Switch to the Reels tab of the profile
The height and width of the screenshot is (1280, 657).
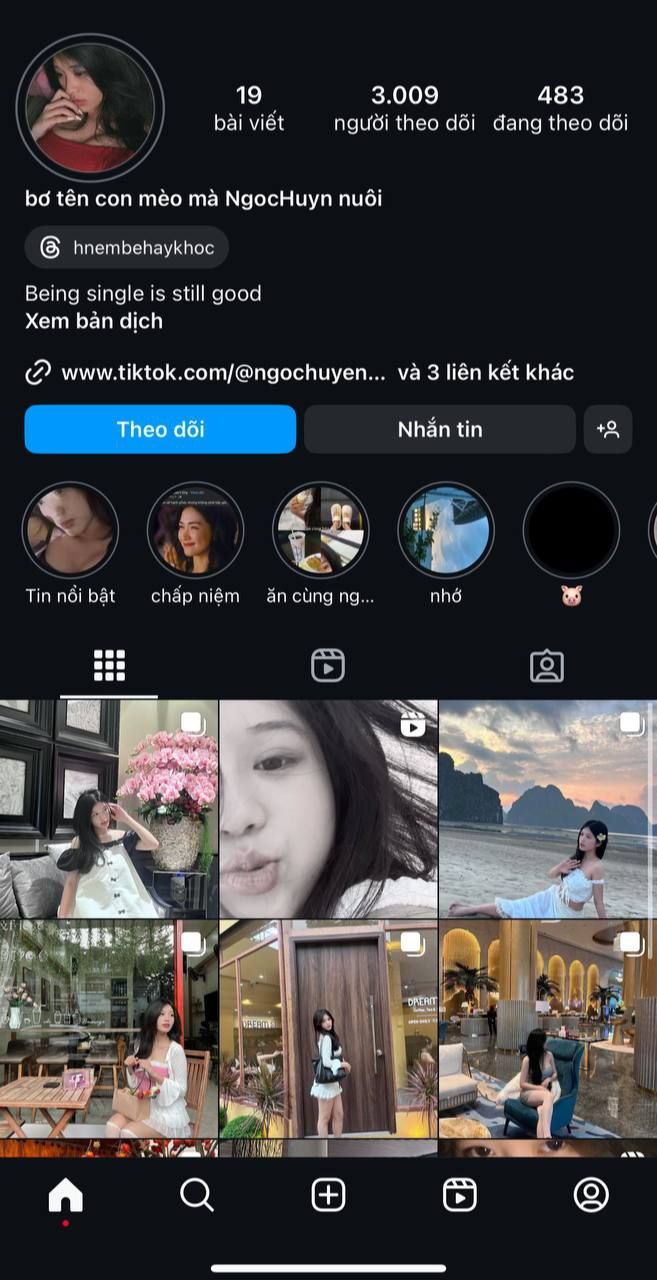click(x=328, y=666)
